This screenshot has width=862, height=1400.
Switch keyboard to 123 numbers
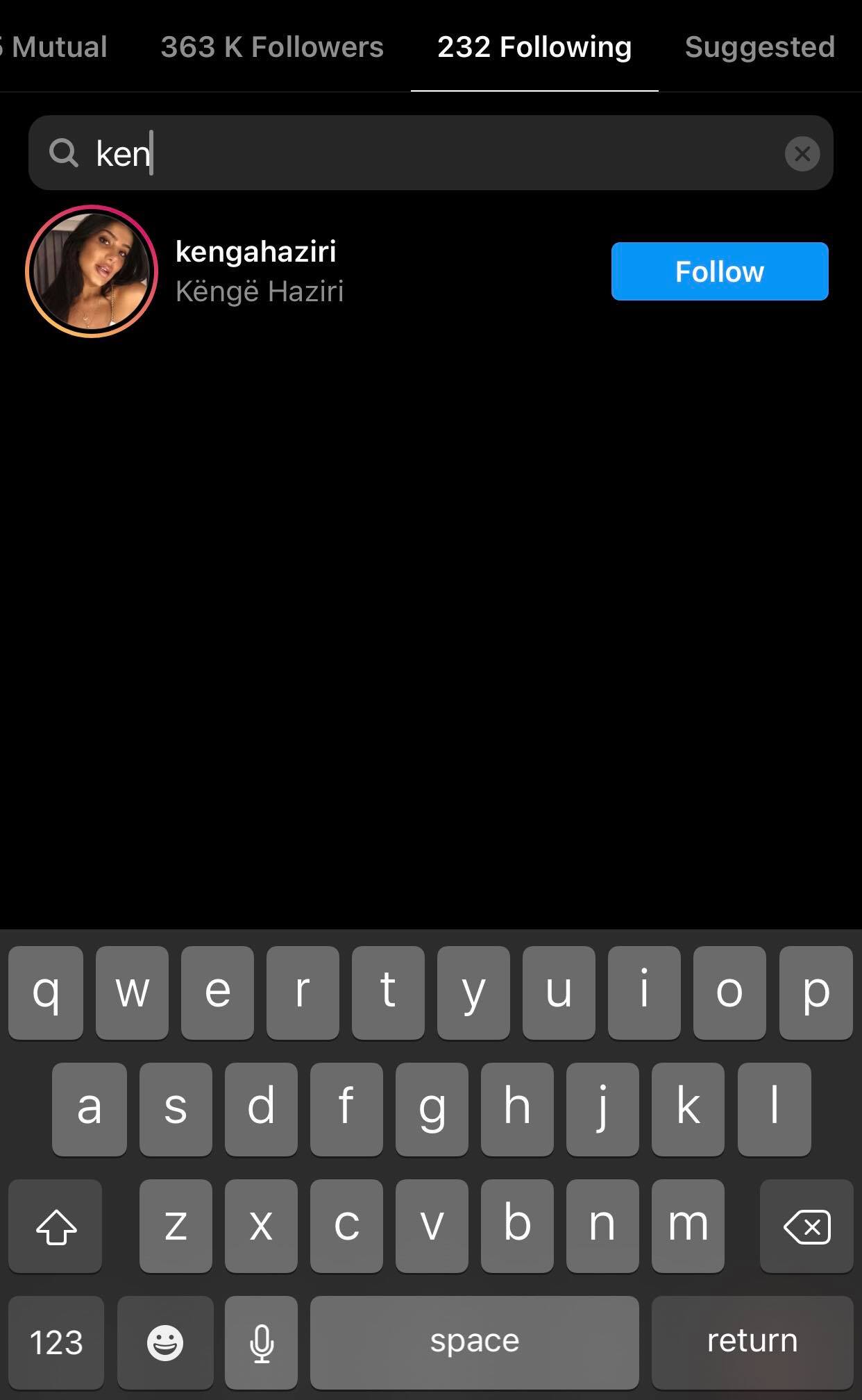pos(56,1342)
